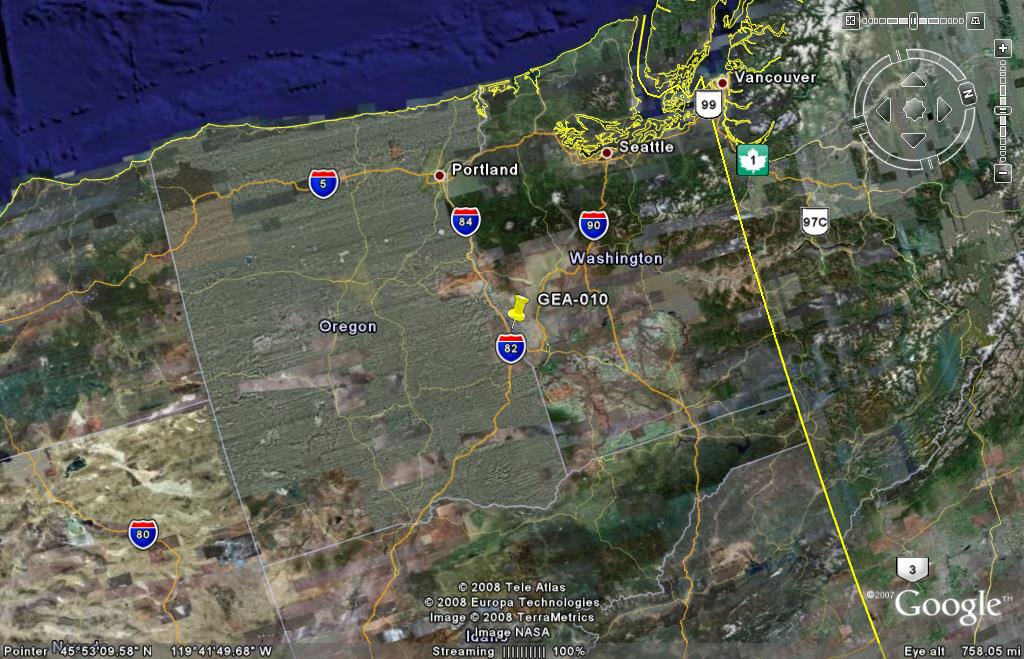Tap the center joystick of the compass
This screenshot has width=1024, height=659.
(913, 110)
